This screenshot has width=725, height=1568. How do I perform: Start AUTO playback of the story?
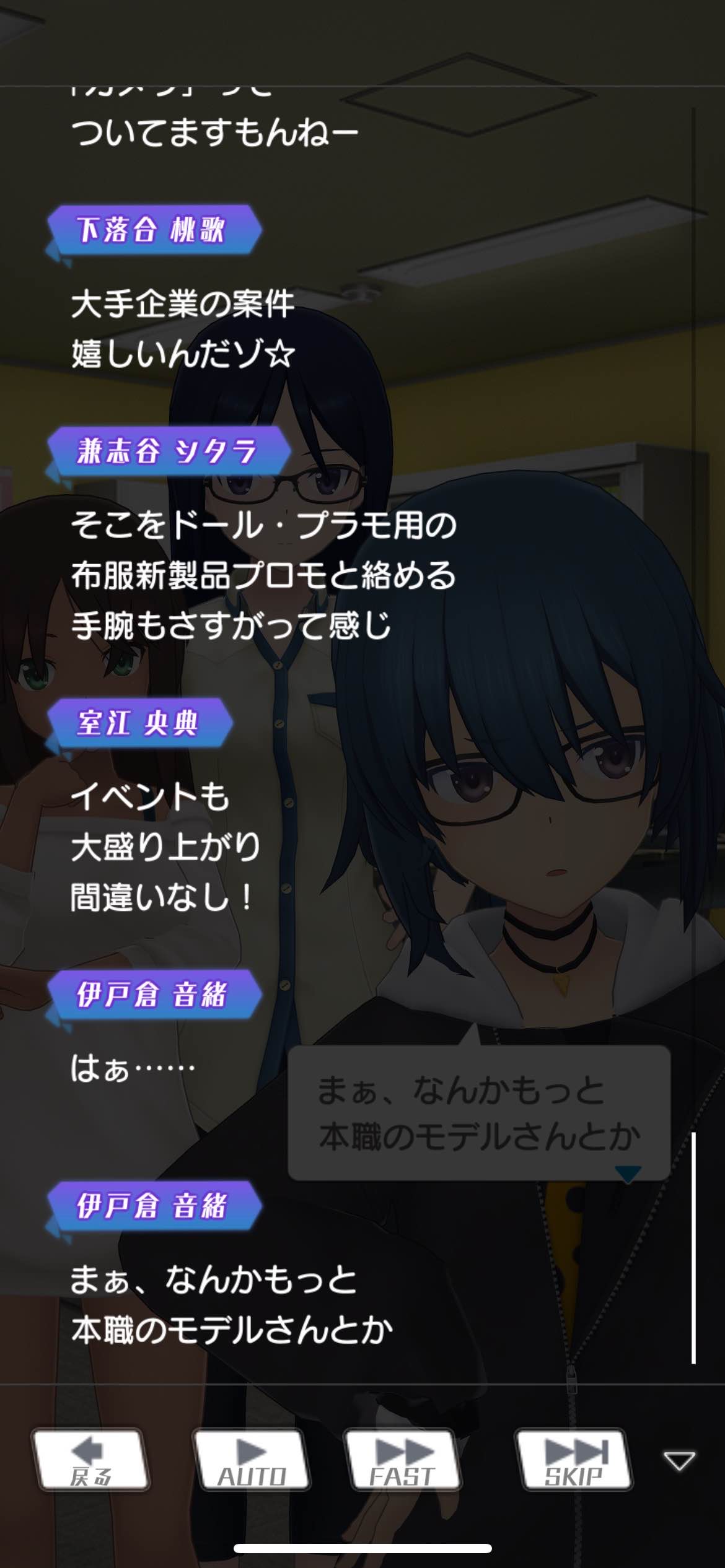[252, 1460]
